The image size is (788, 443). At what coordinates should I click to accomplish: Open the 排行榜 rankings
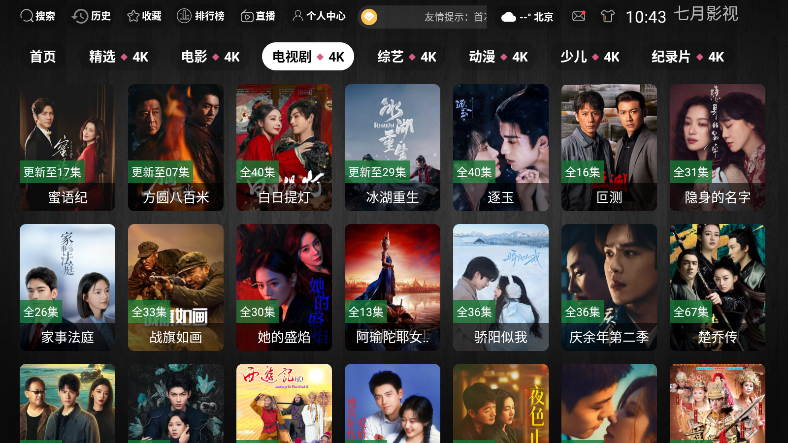click(200, 16)
